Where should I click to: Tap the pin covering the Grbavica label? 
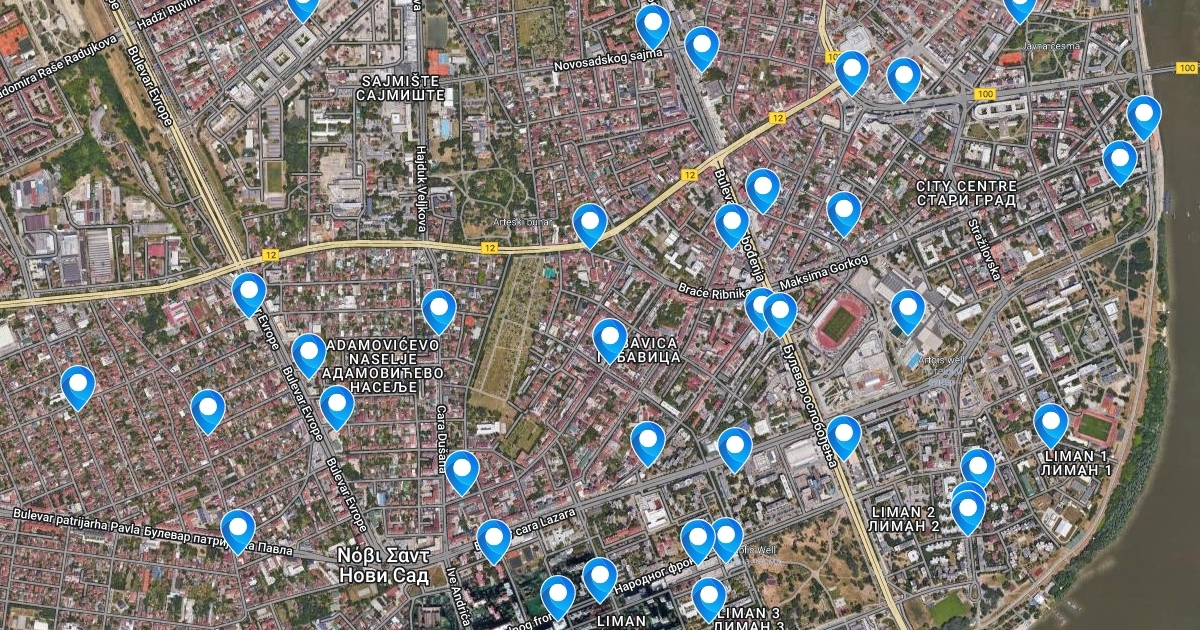click(610, 340)
